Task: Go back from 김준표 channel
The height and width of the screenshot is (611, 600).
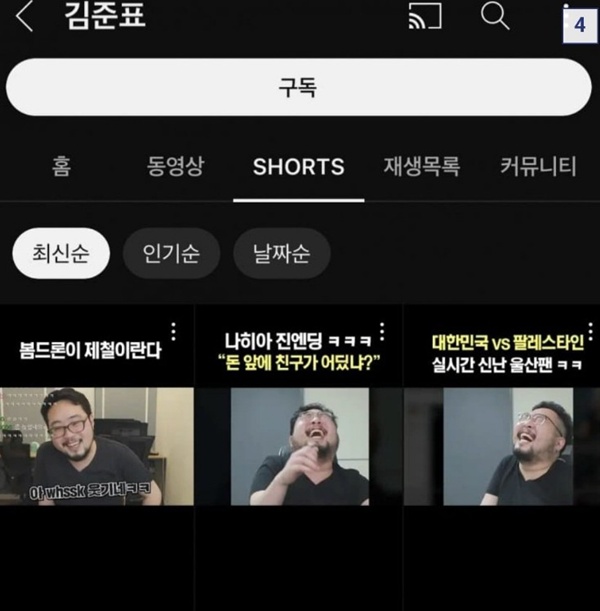Action: click(x=24, y=17)
